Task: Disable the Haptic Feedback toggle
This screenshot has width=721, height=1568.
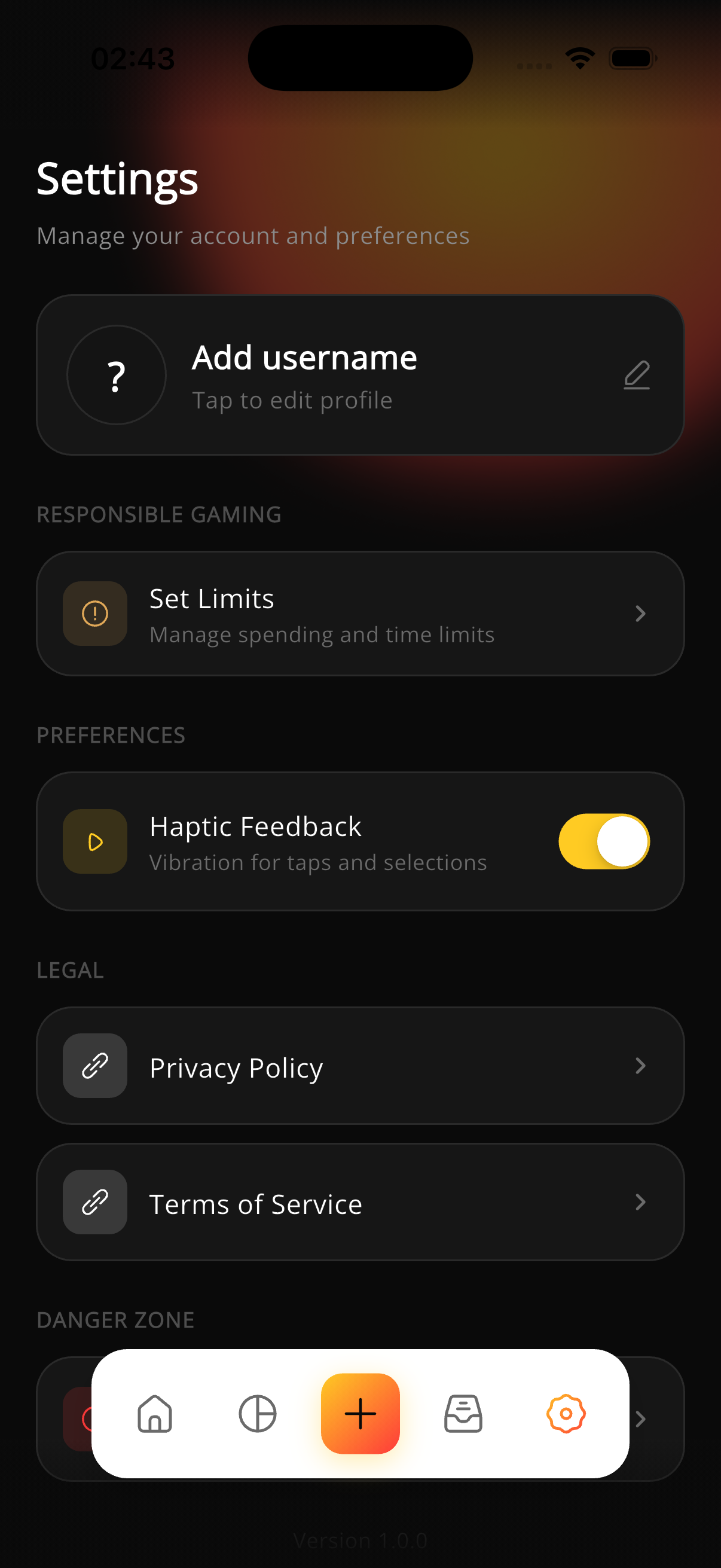Action: pos(603,841)
